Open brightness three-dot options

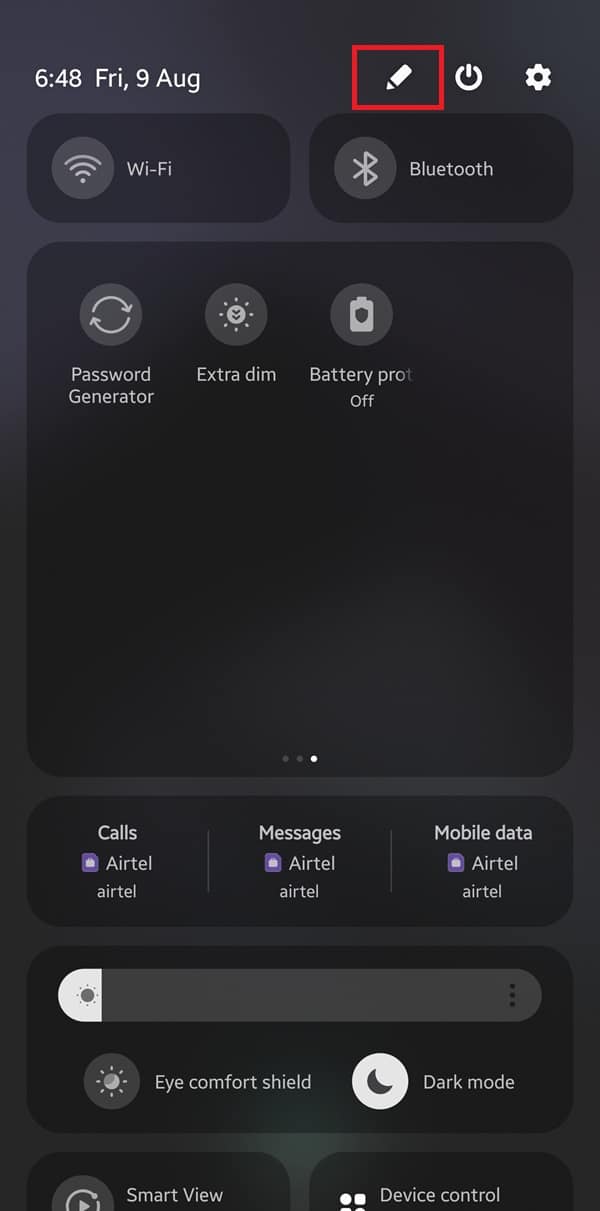click(x=512, y=995)
